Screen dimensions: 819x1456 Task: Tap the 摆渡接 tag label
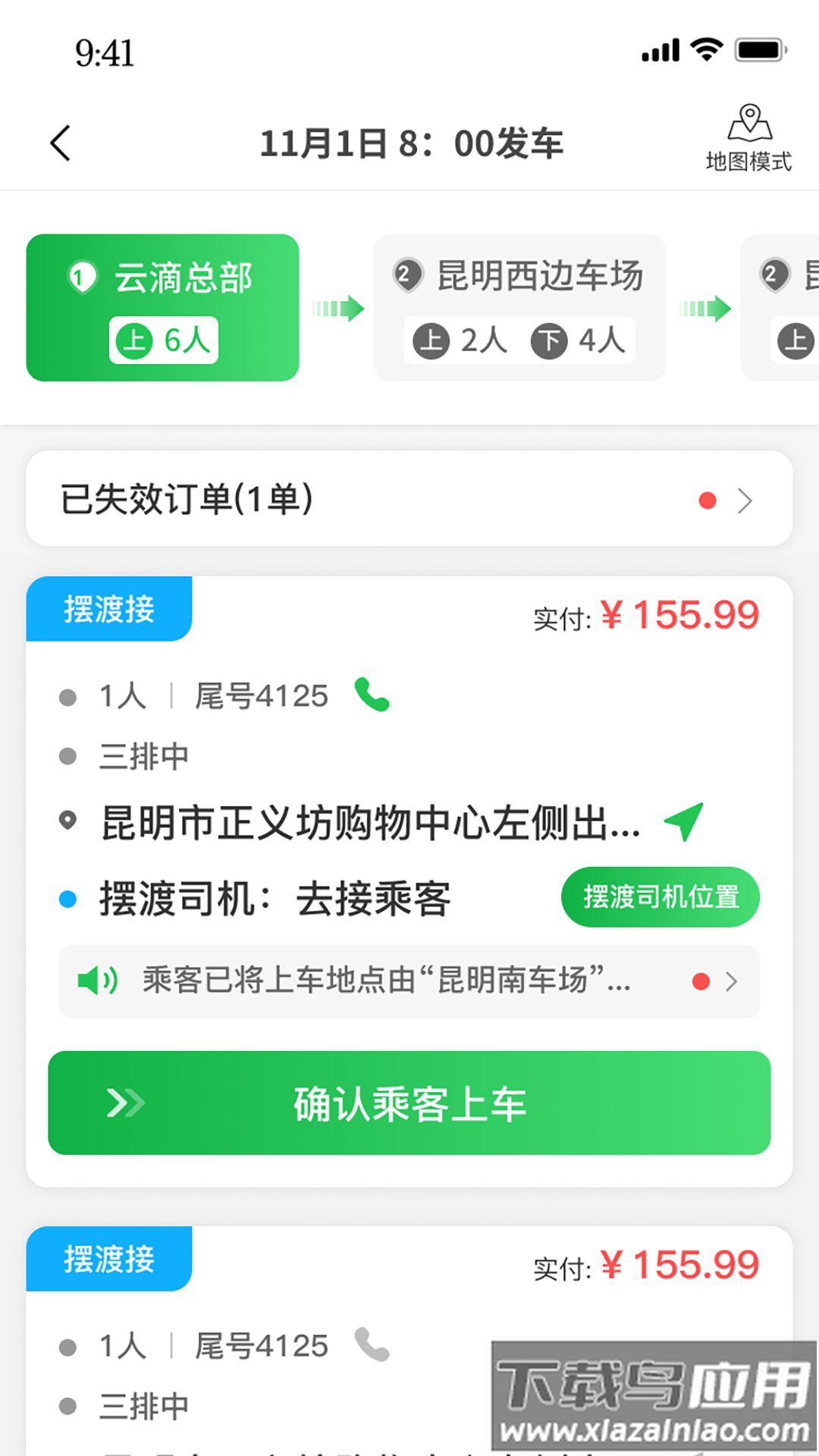pos(108,609)
